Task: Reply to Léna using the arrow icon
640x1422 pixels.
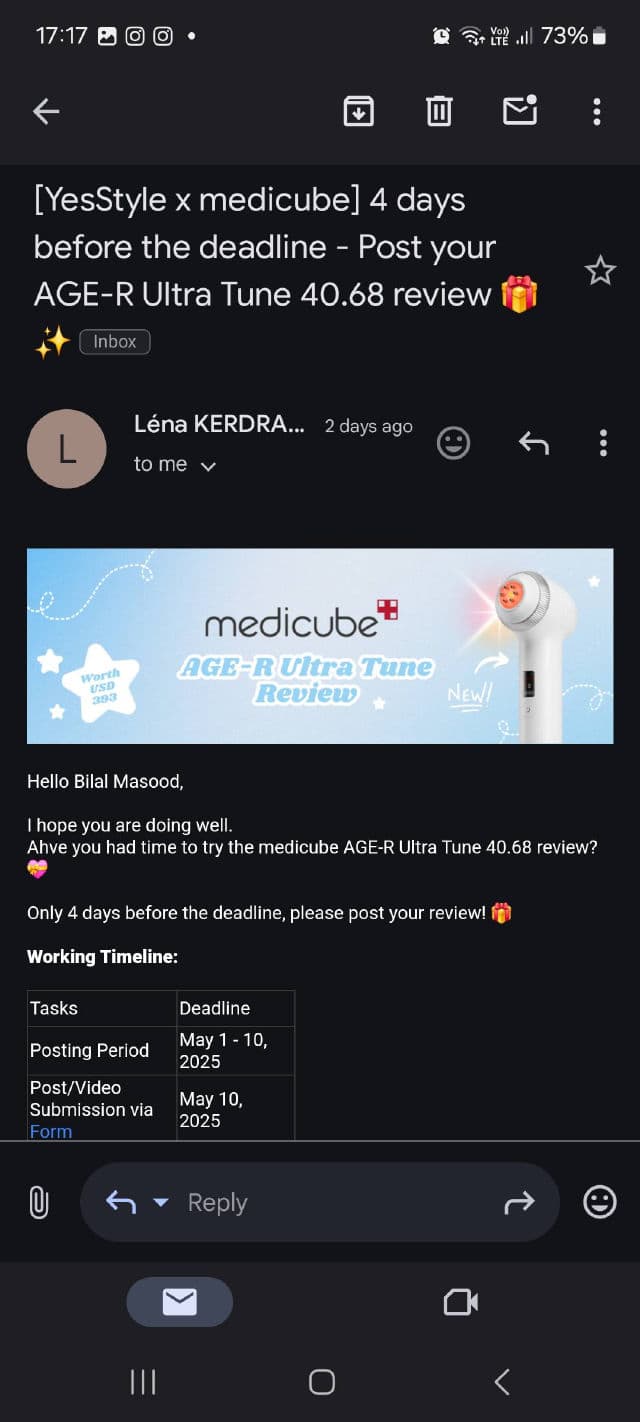Action: (x=534, y=442)
